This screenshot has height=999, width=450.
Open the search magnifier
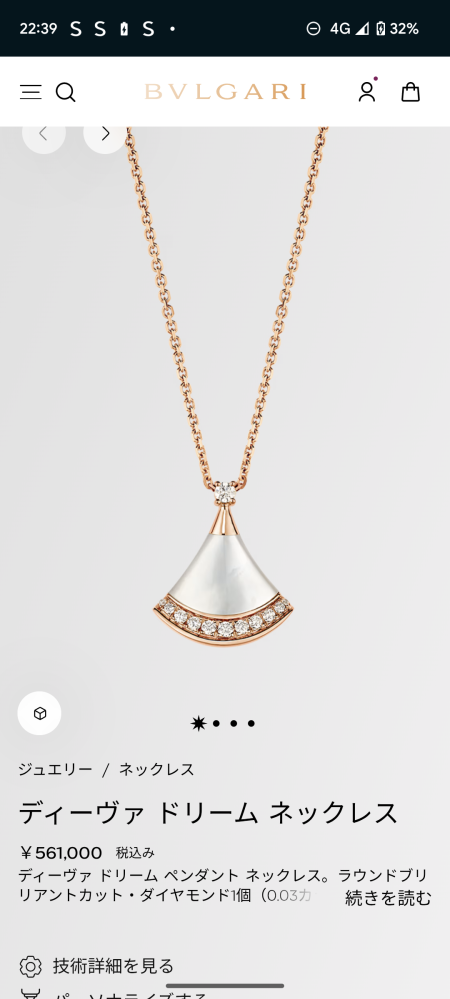click(66, 92)
